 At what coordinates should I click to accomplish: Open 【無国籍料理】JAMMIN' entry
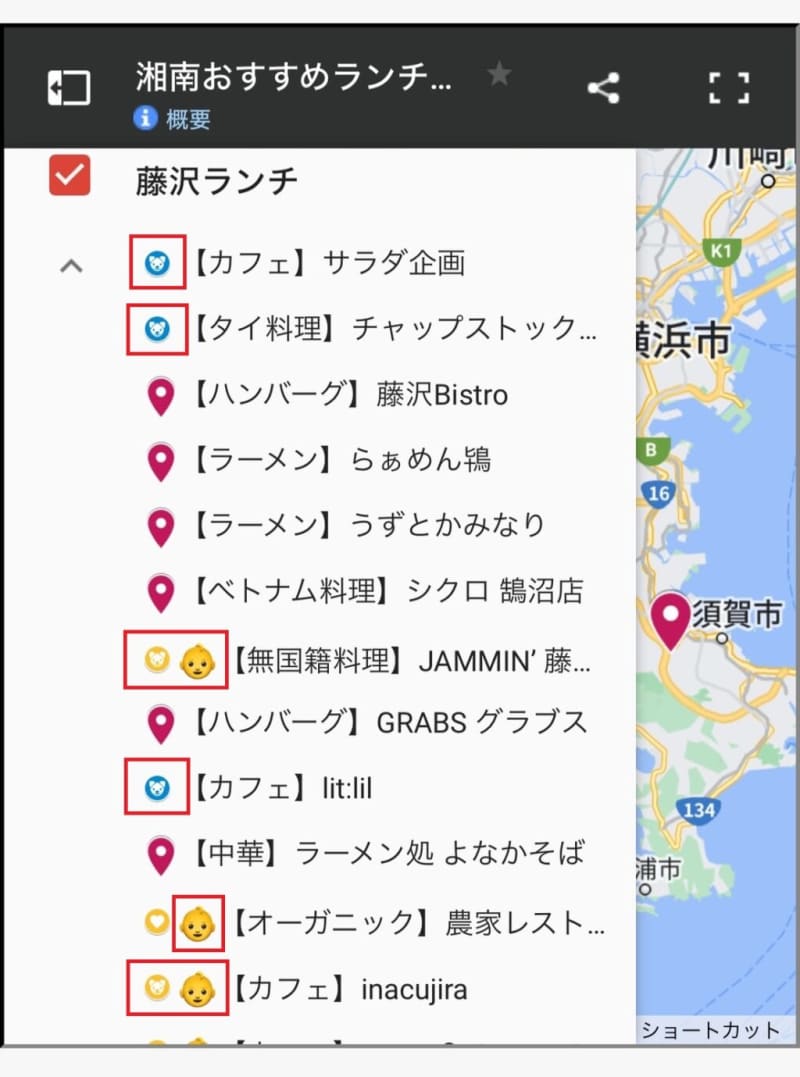(410, 660)
